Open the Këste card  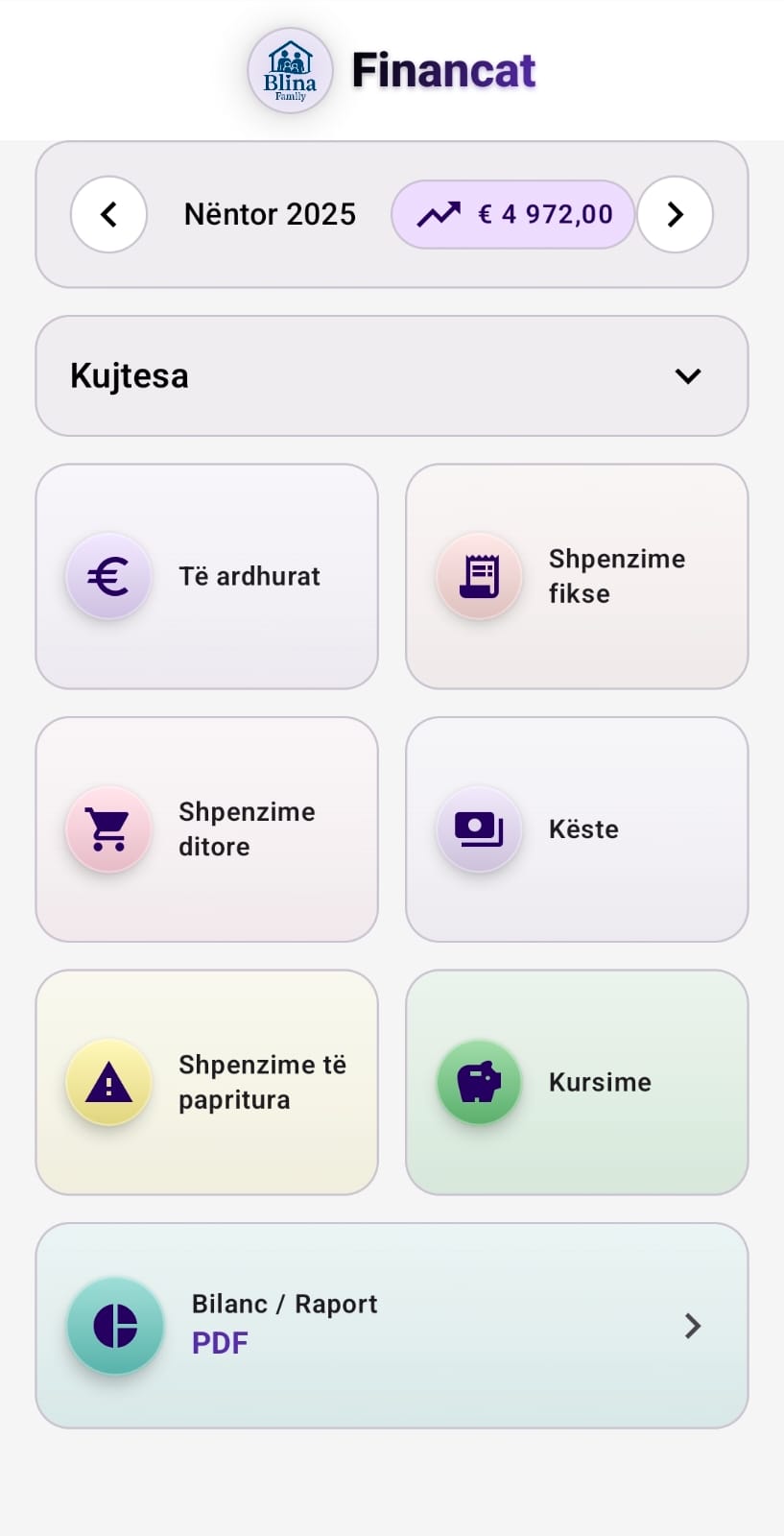576,829
